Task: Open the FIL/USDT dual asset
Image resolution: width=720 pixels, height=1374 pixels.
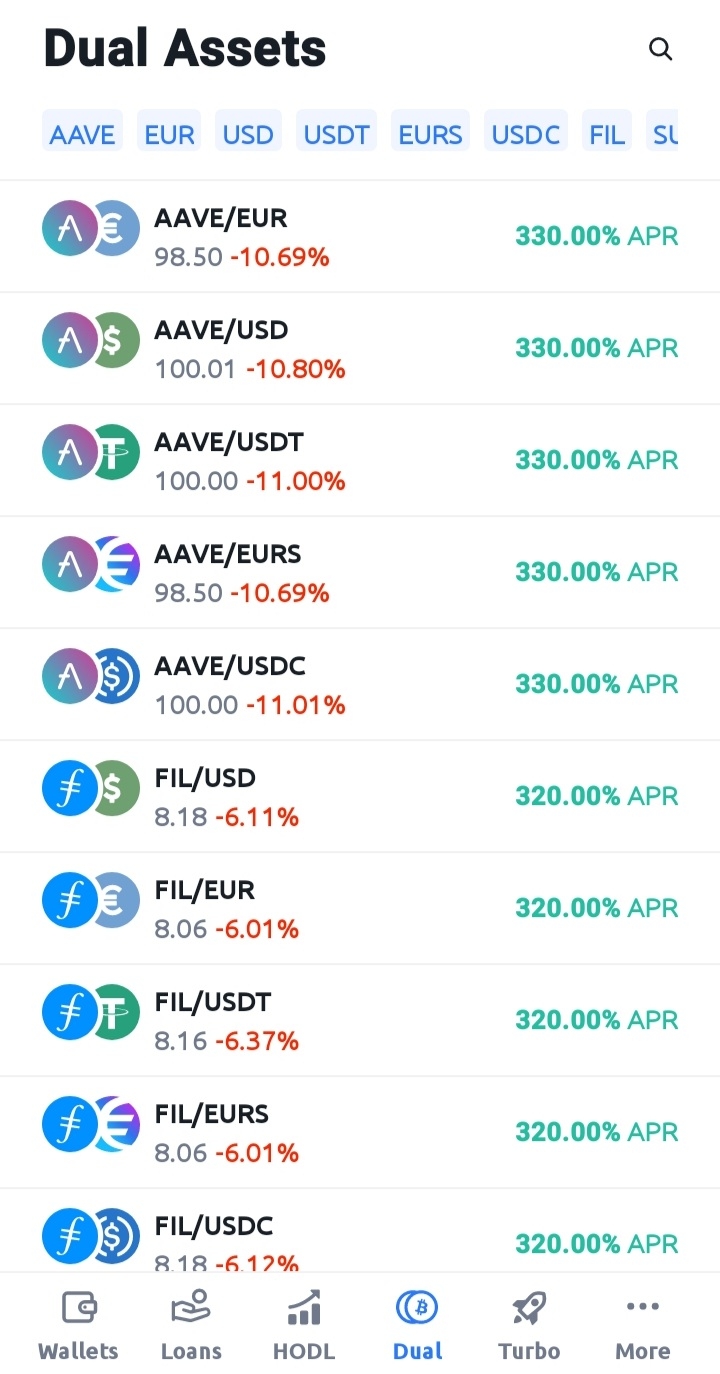Action: click(x=360, y=1021)
